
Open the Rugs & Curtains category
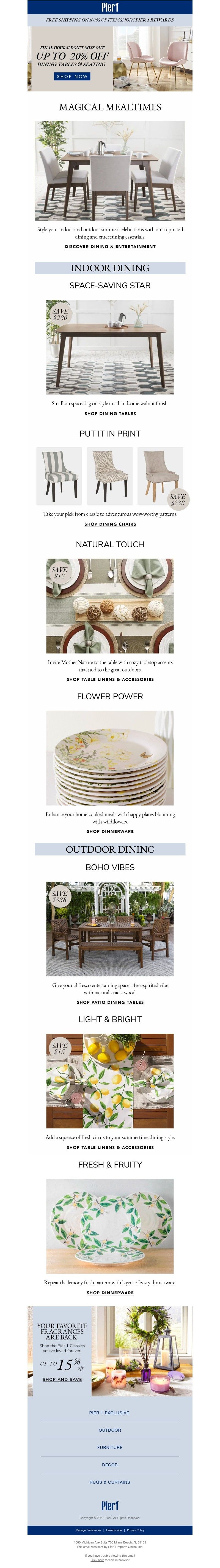tap(109, 1482)
